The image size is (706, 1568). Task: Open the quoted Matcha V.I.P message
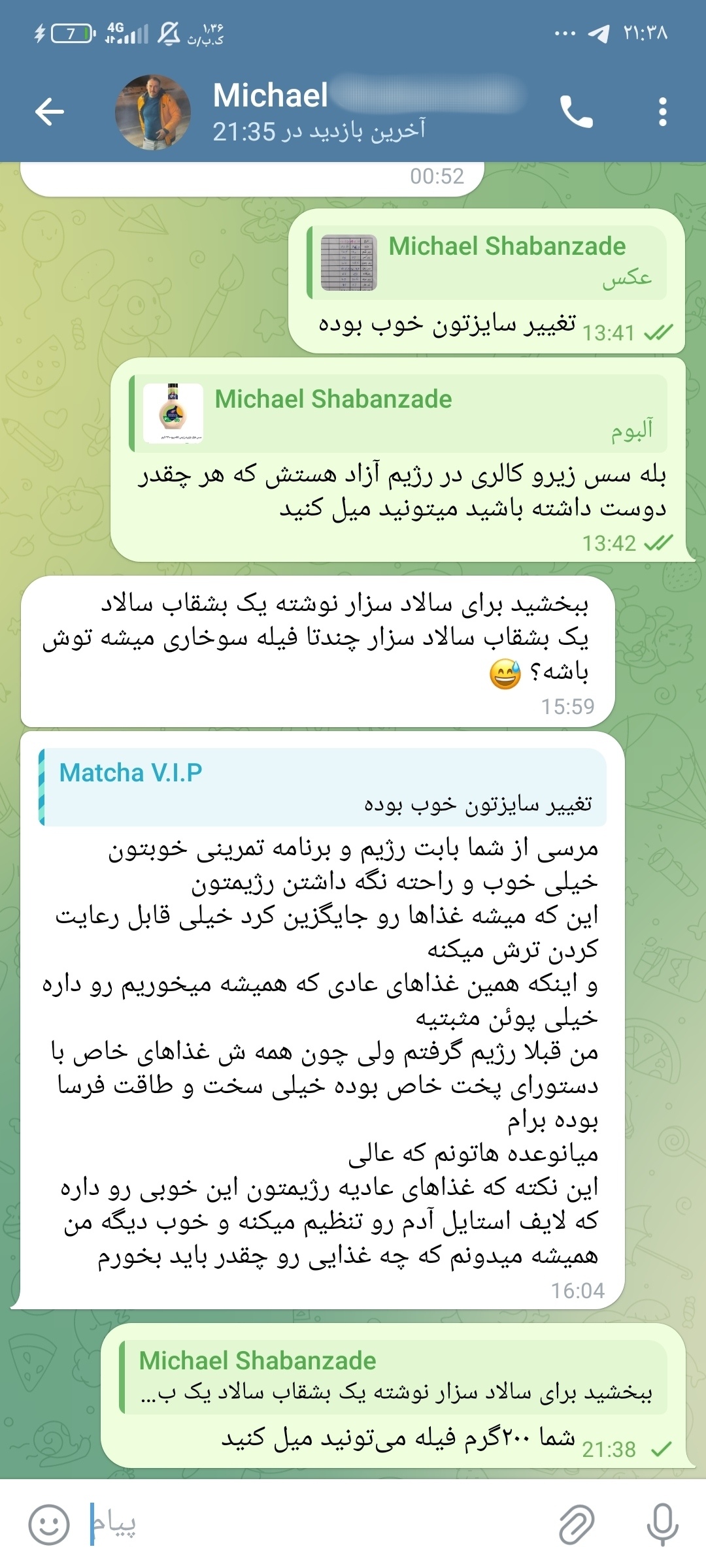coord(322,787)
